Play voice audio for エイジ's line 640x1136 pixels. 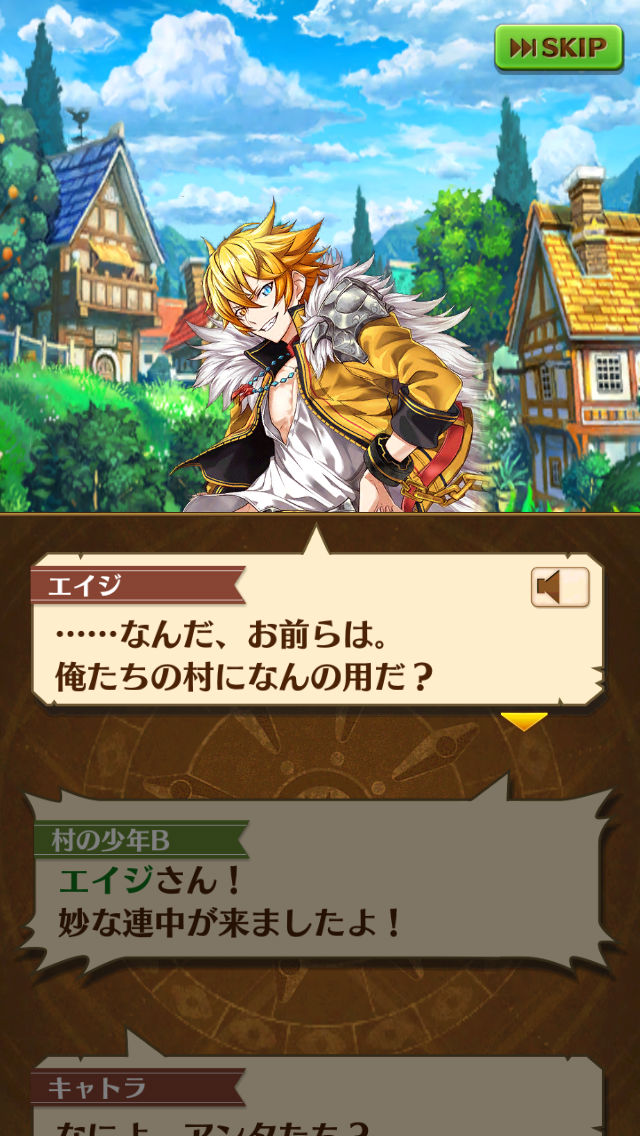coord(559,587)
